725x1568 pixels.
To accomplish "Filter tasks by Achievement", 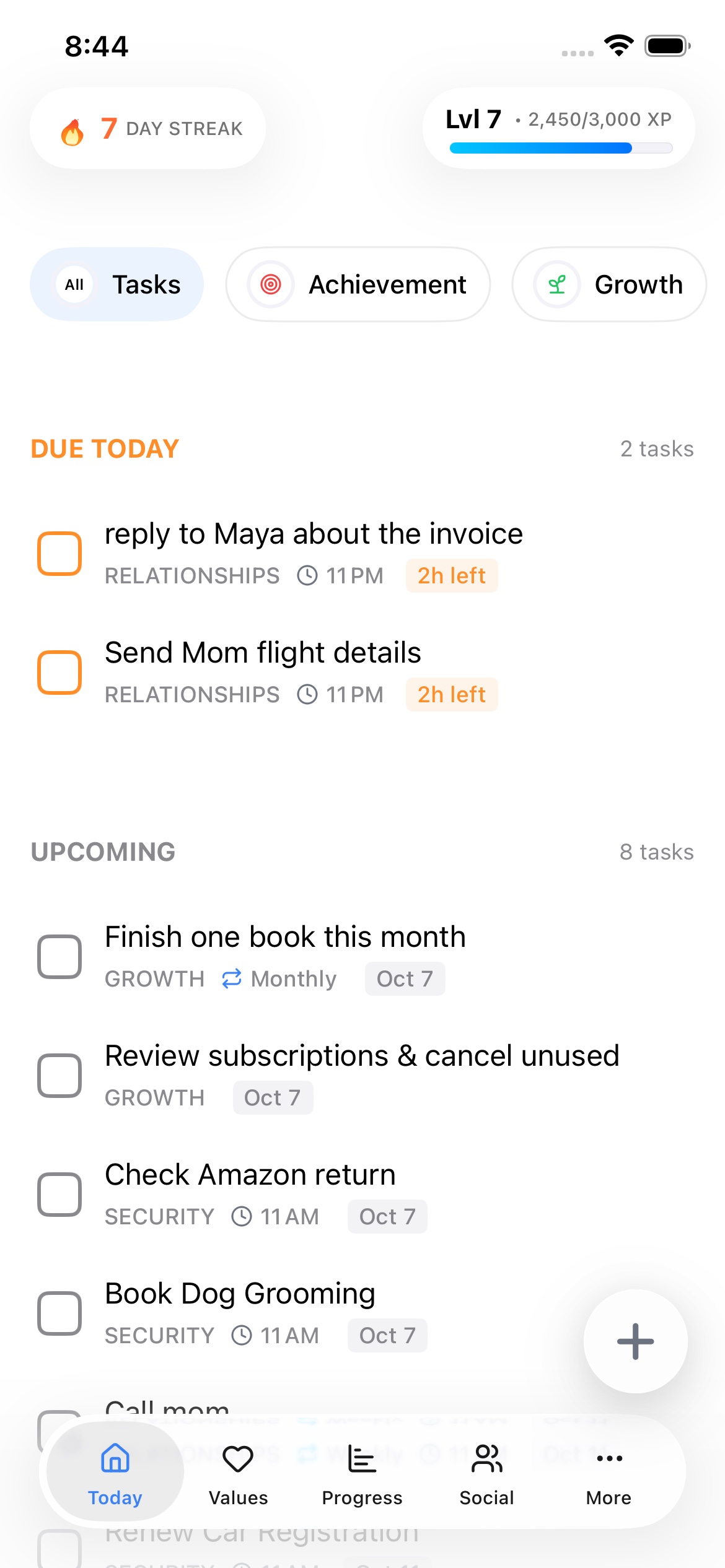I will [x=358, y=285].
